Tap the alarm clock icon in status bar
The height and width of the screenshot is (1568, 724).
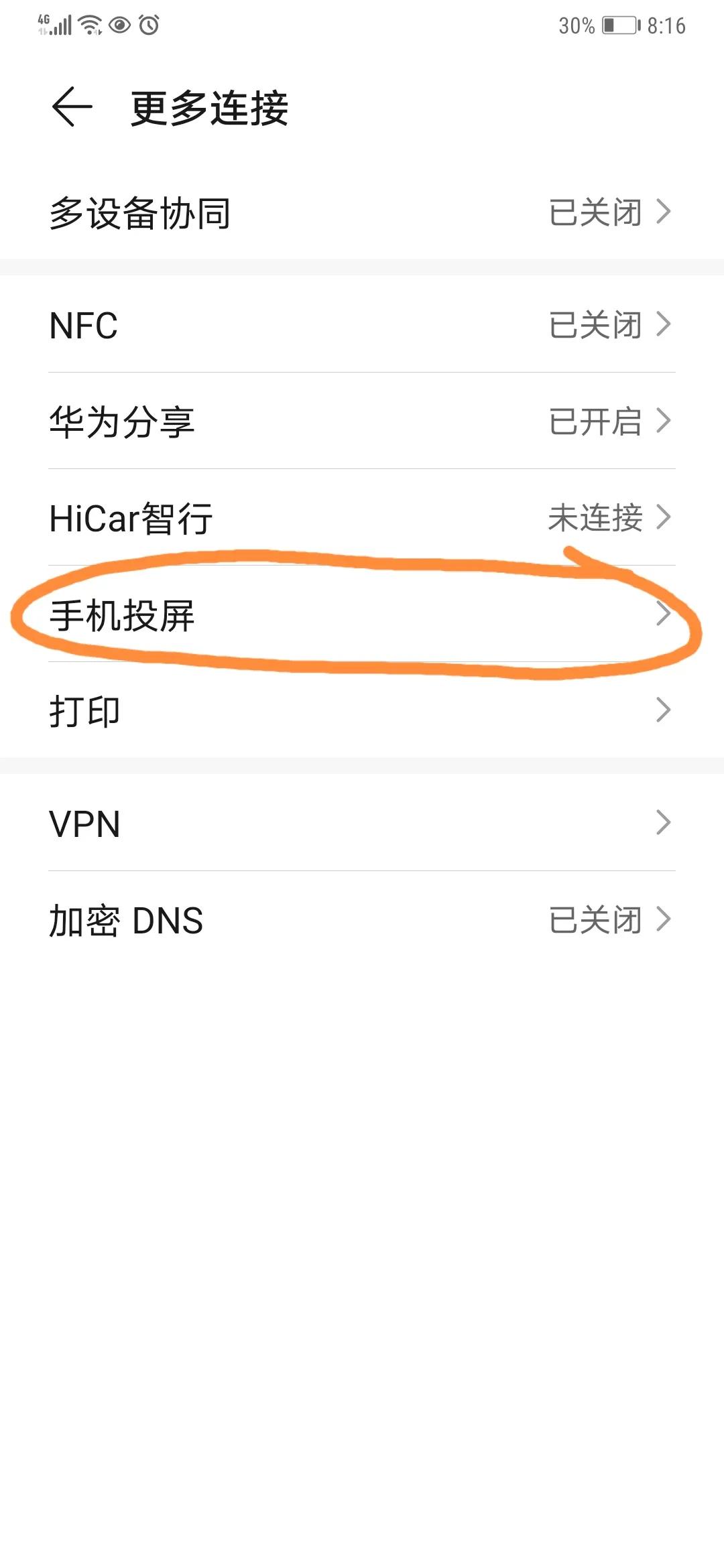coord(147,25)
